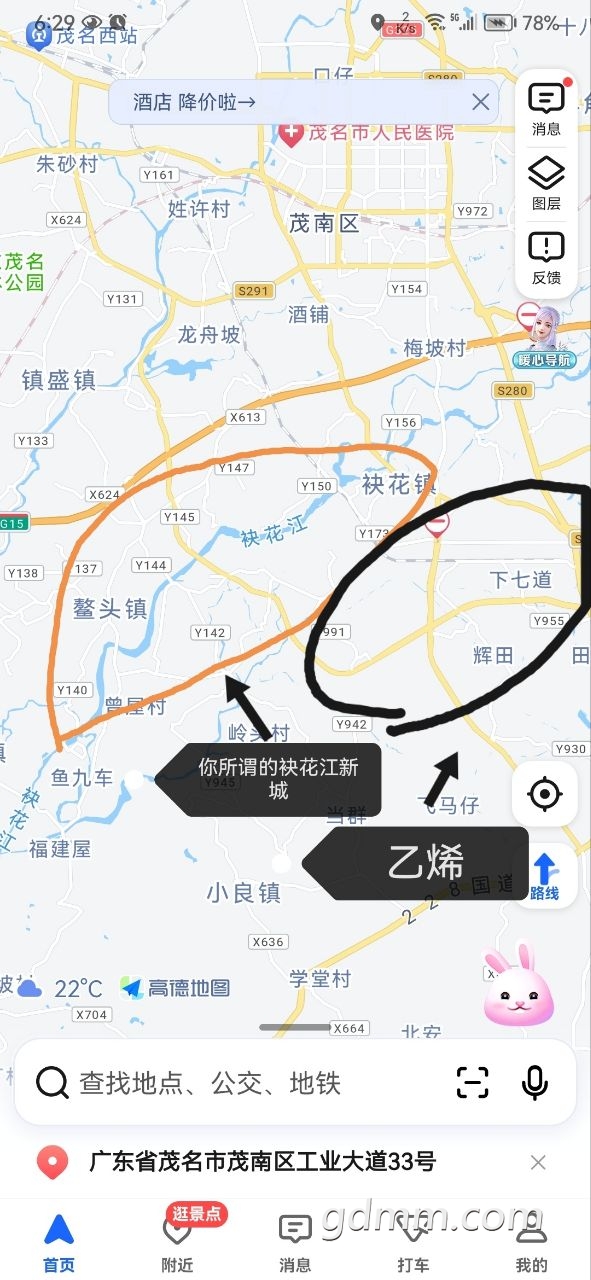Image resolution: width=591 pixels, height=1280 pixels.
Task: Open the 暖心导航 avatar navigation
Action: pos(546,336)
